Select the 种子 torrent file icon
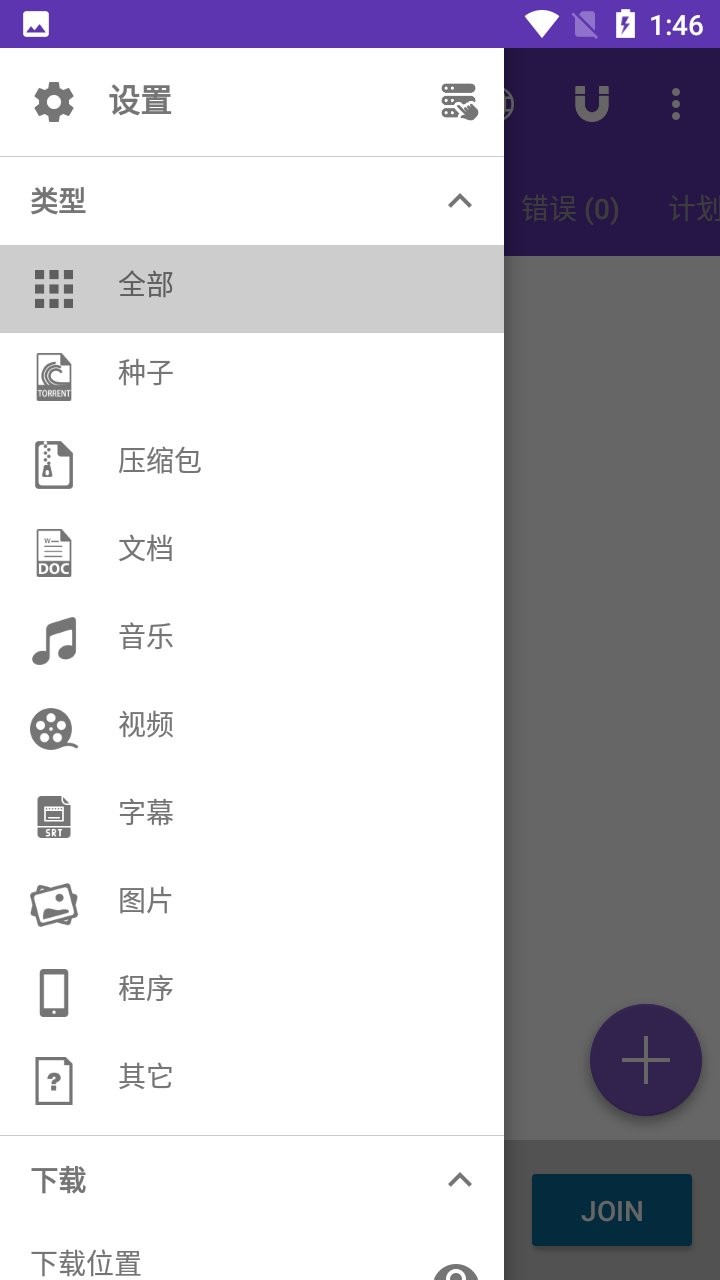Image resolution: width=720 pixels, height=1280 pixels. [53, 377]
